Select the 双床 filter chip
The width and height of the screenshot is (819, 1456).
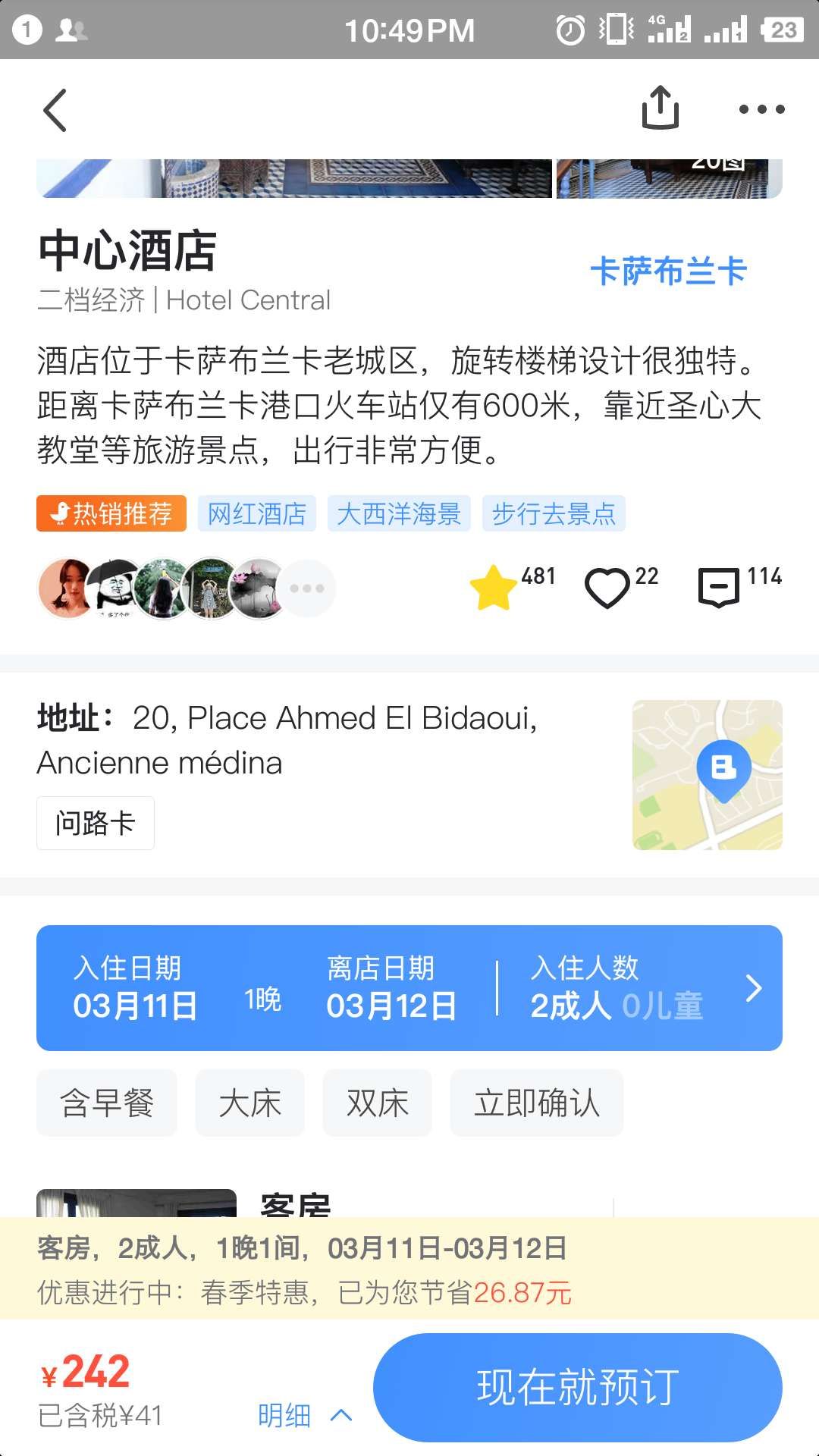(377, 1103)
